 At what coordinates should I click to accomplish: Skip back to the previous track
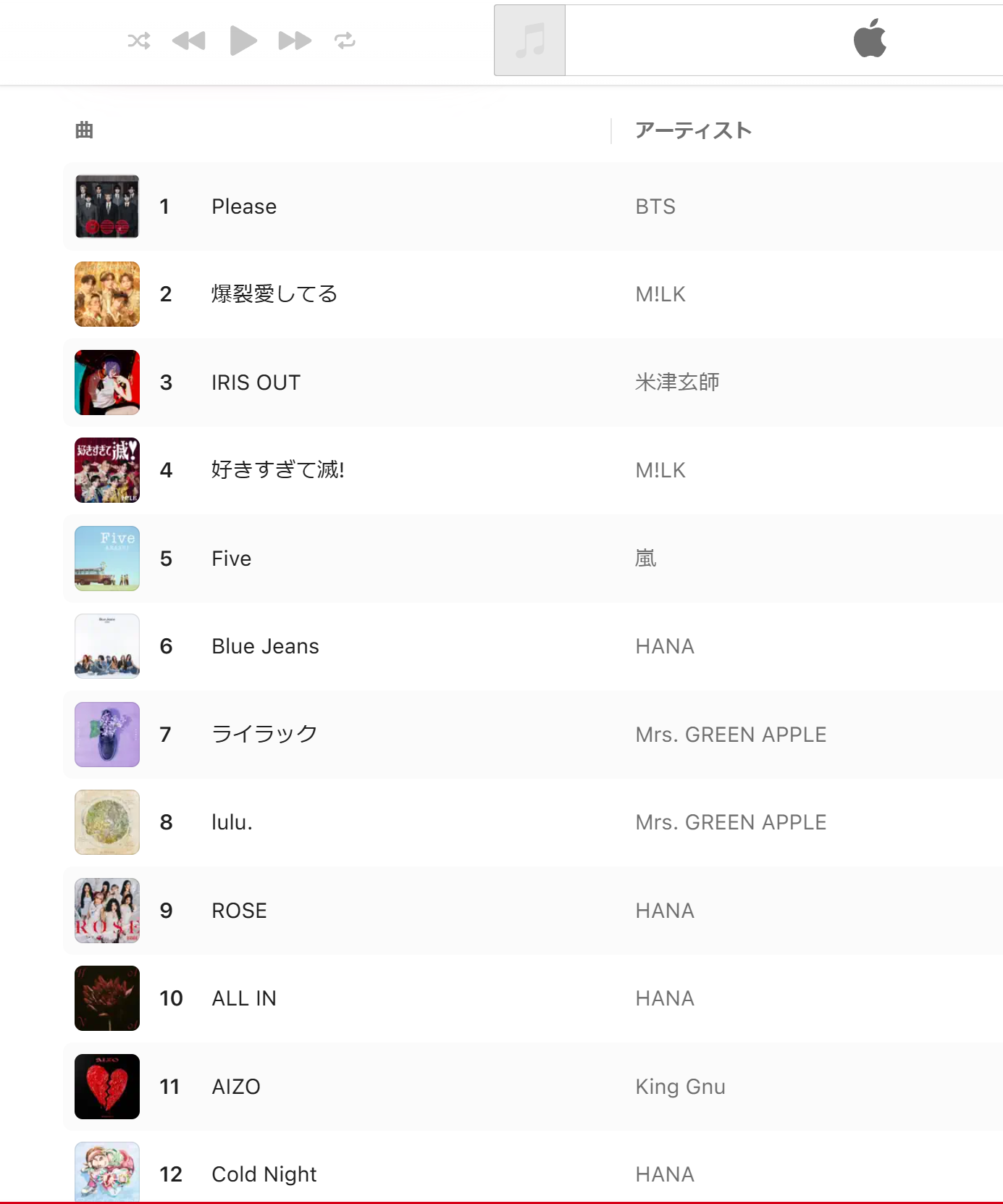(189, 41)
